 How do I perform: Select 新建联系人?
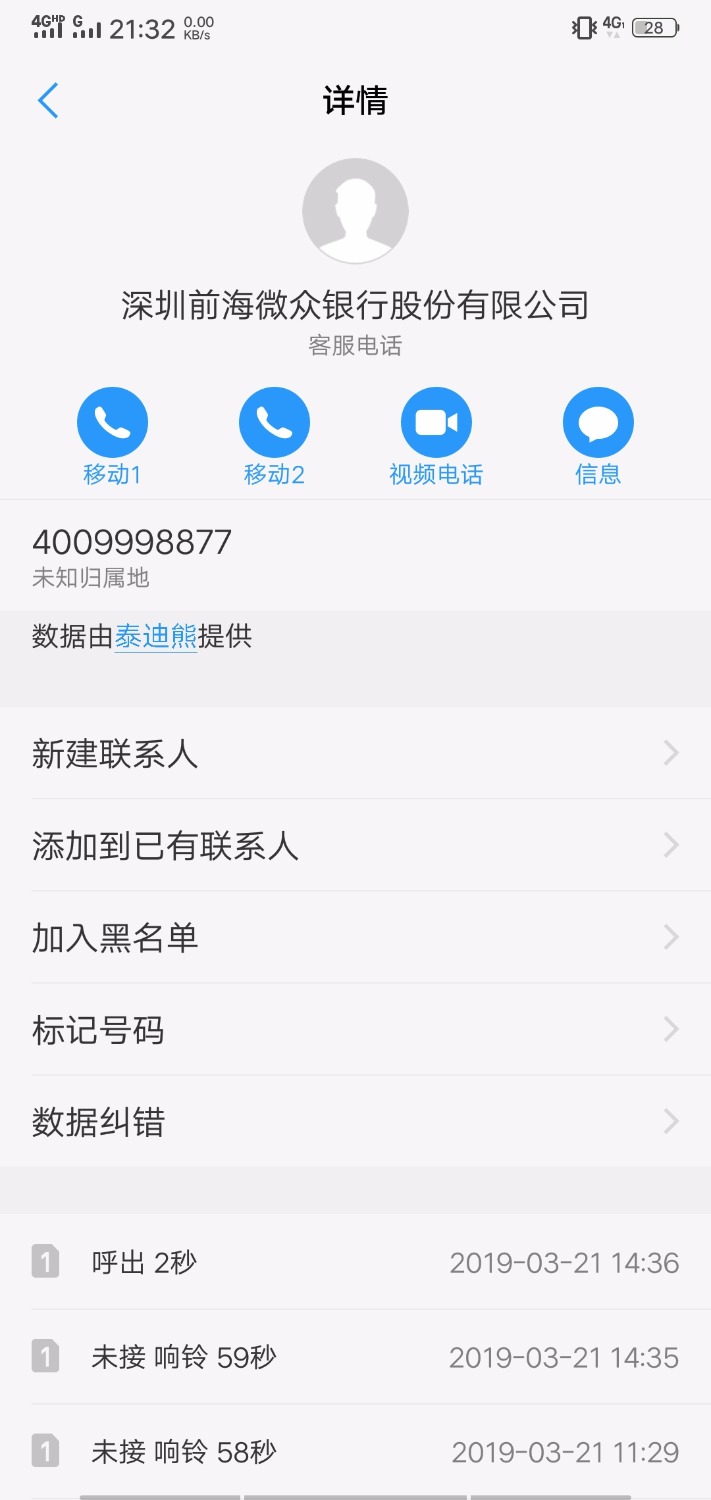[355, 753]
